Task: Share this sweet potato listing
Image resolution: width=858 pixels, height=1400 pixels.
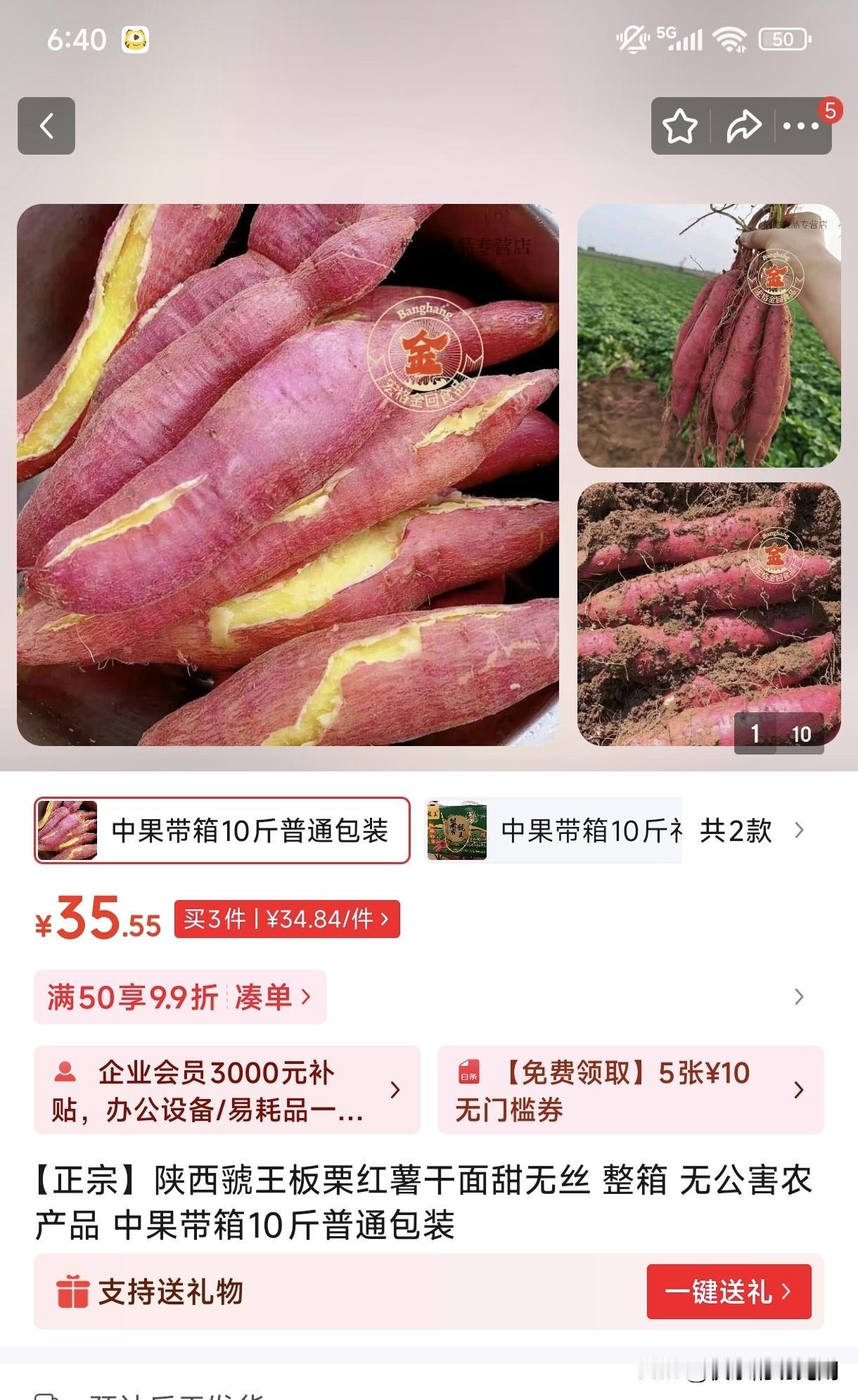Action: [x=743, y=127]
